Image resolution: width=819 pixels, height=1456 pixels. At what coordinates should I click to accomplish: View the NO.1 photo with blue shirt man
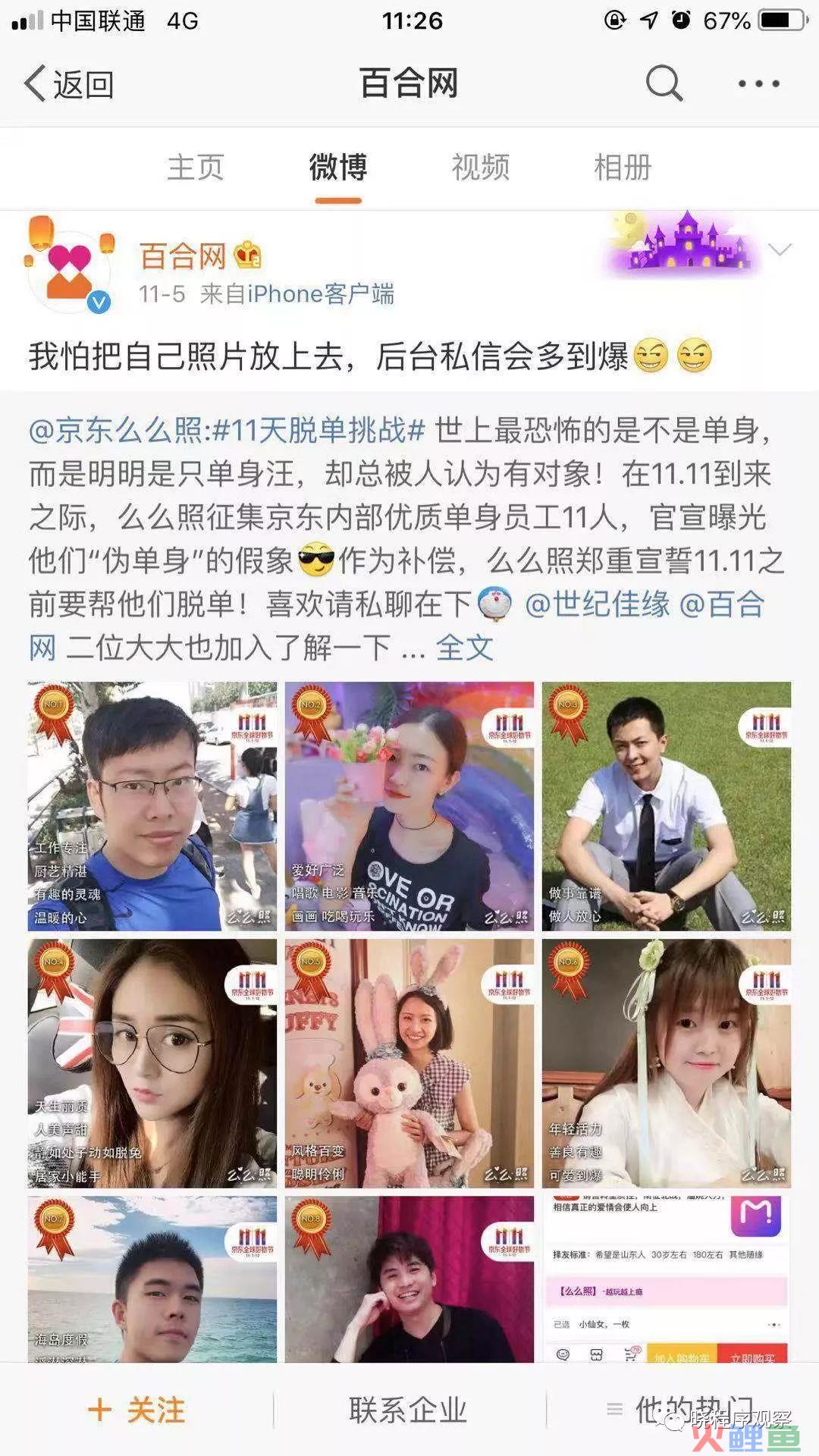[x=152, y=806]
